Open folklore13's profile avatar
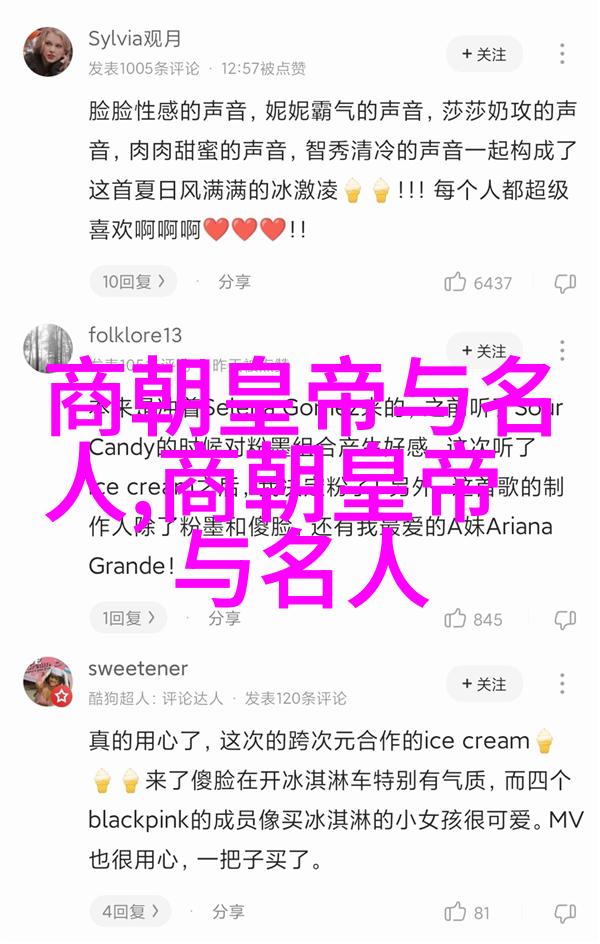 (47, 347)
